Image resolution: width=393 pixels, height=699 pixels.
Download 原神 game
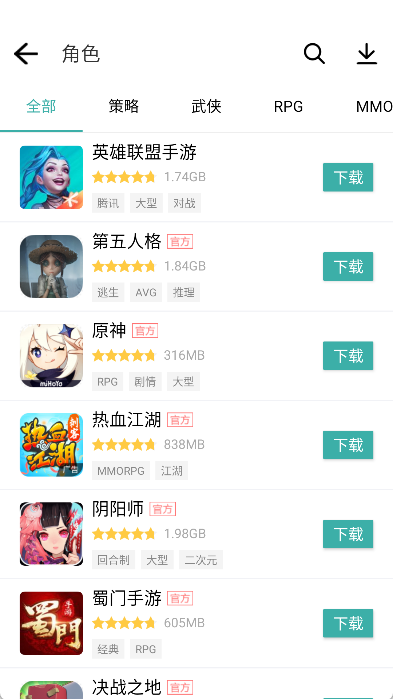coord(348,356)
